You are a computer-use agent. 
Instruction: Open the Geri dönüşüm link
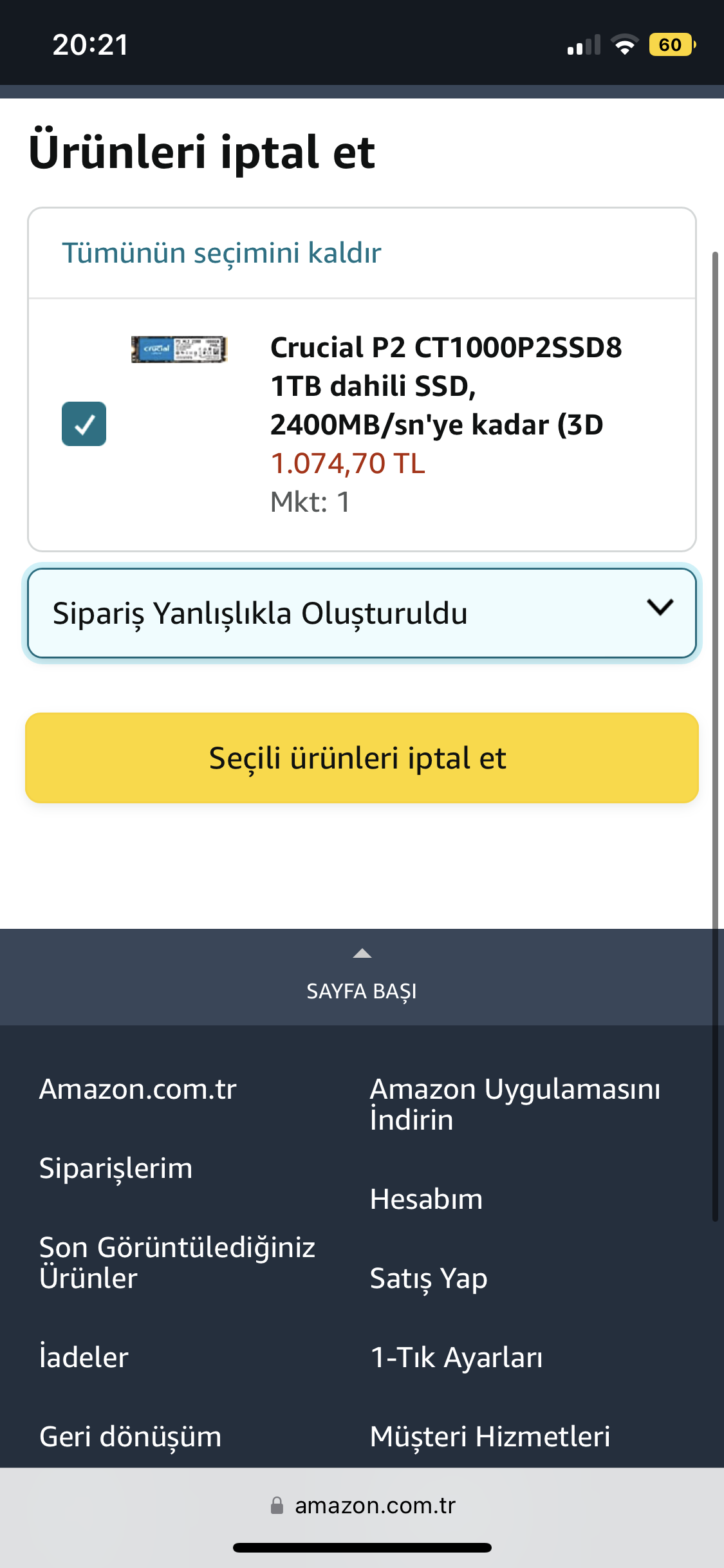pos(130,1436)
